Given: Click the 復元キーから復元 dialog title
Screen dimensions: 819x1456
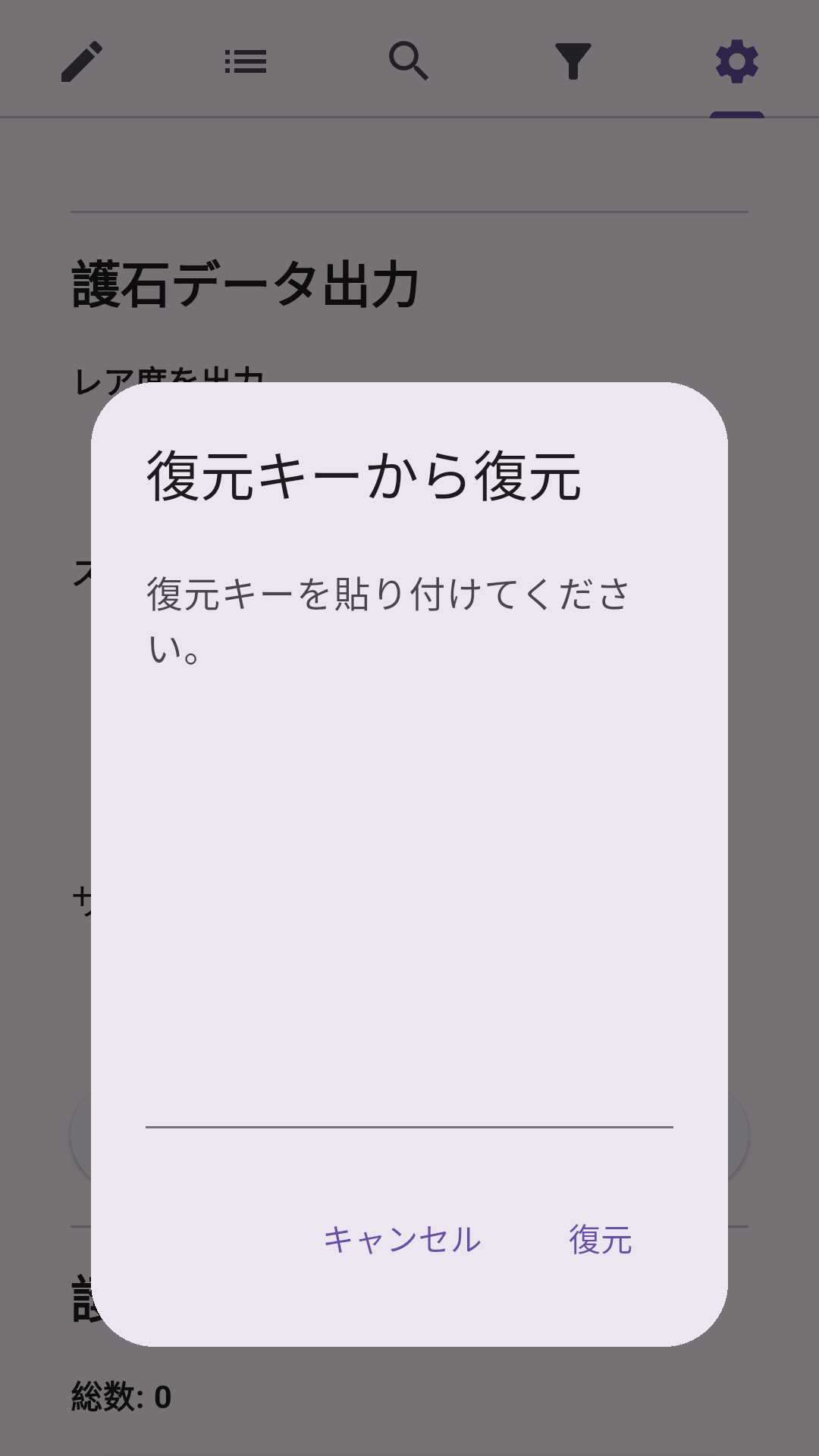Looking at the screenshot, I should click(x=364, y=476).
